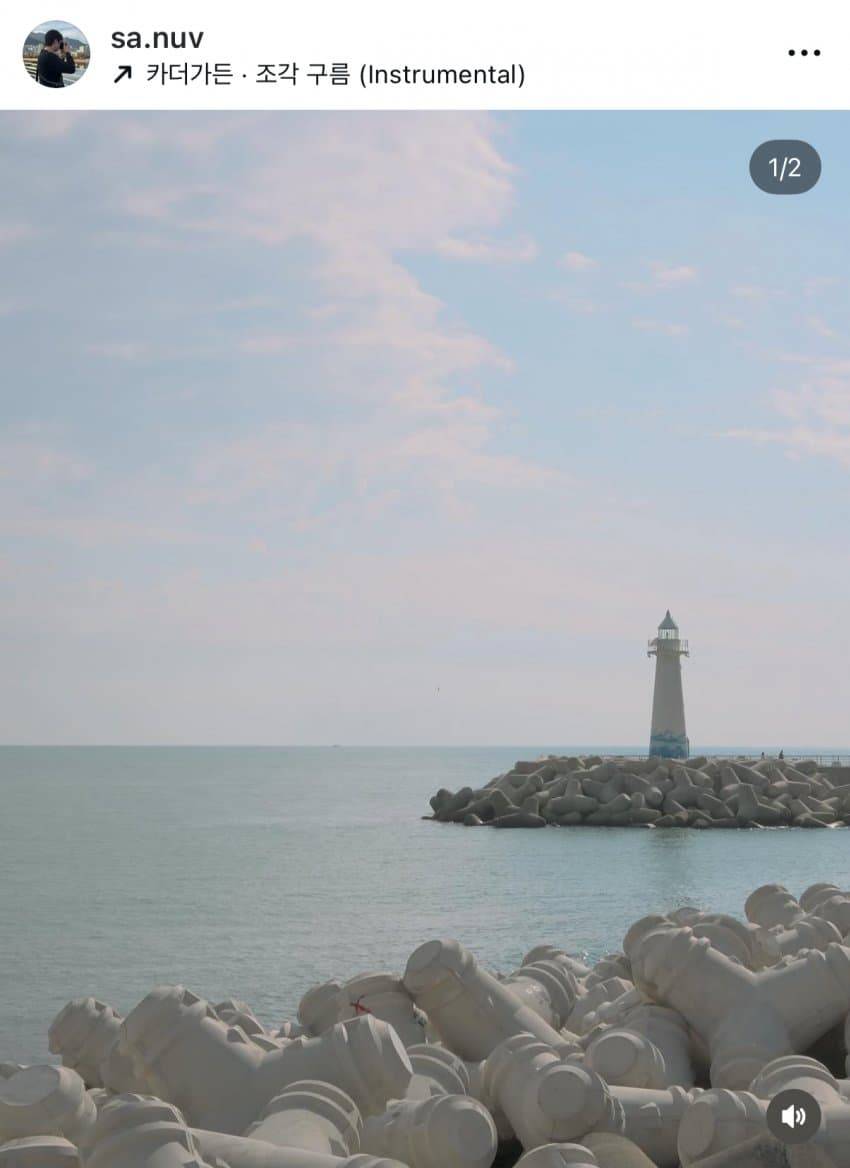Image resolution: width=850 pixels, height=1168 pixels.
Task: Open the post's three-dot options menu
Action: [803, 53]
